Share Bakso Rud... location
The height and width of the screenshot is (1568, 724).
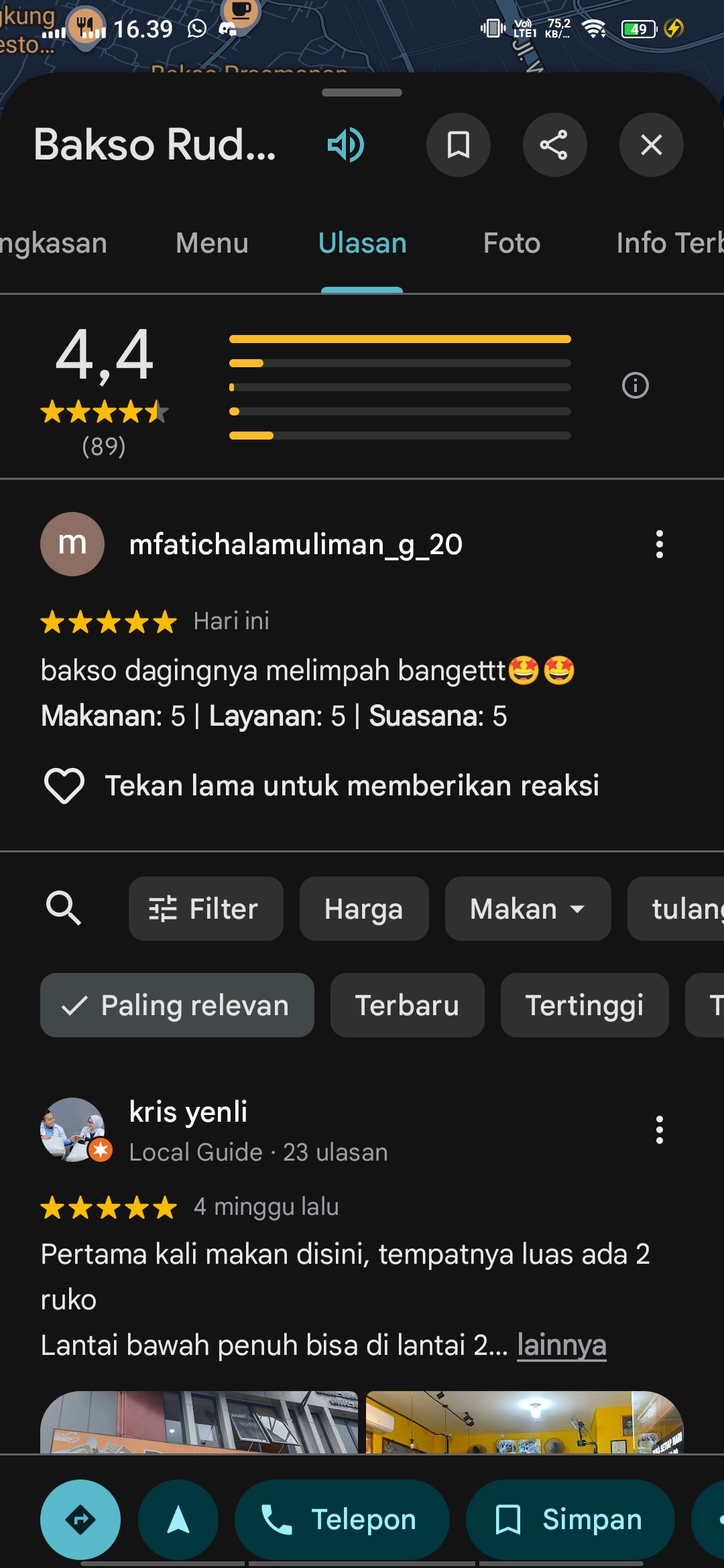tap(554, 145)
